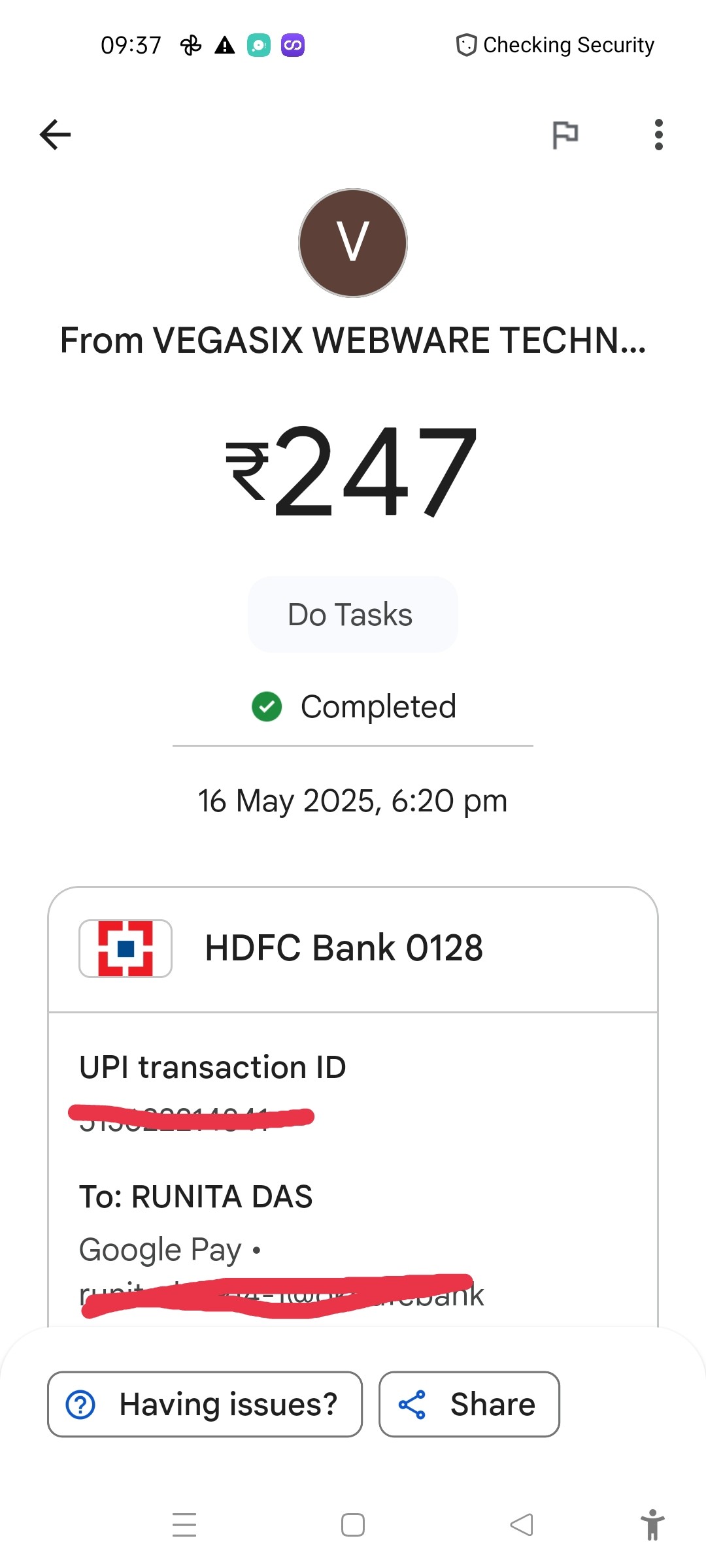Report this transaction with the flag icon
The height and width of the screenshot is (1568, 706).
[x=565, y=135]
